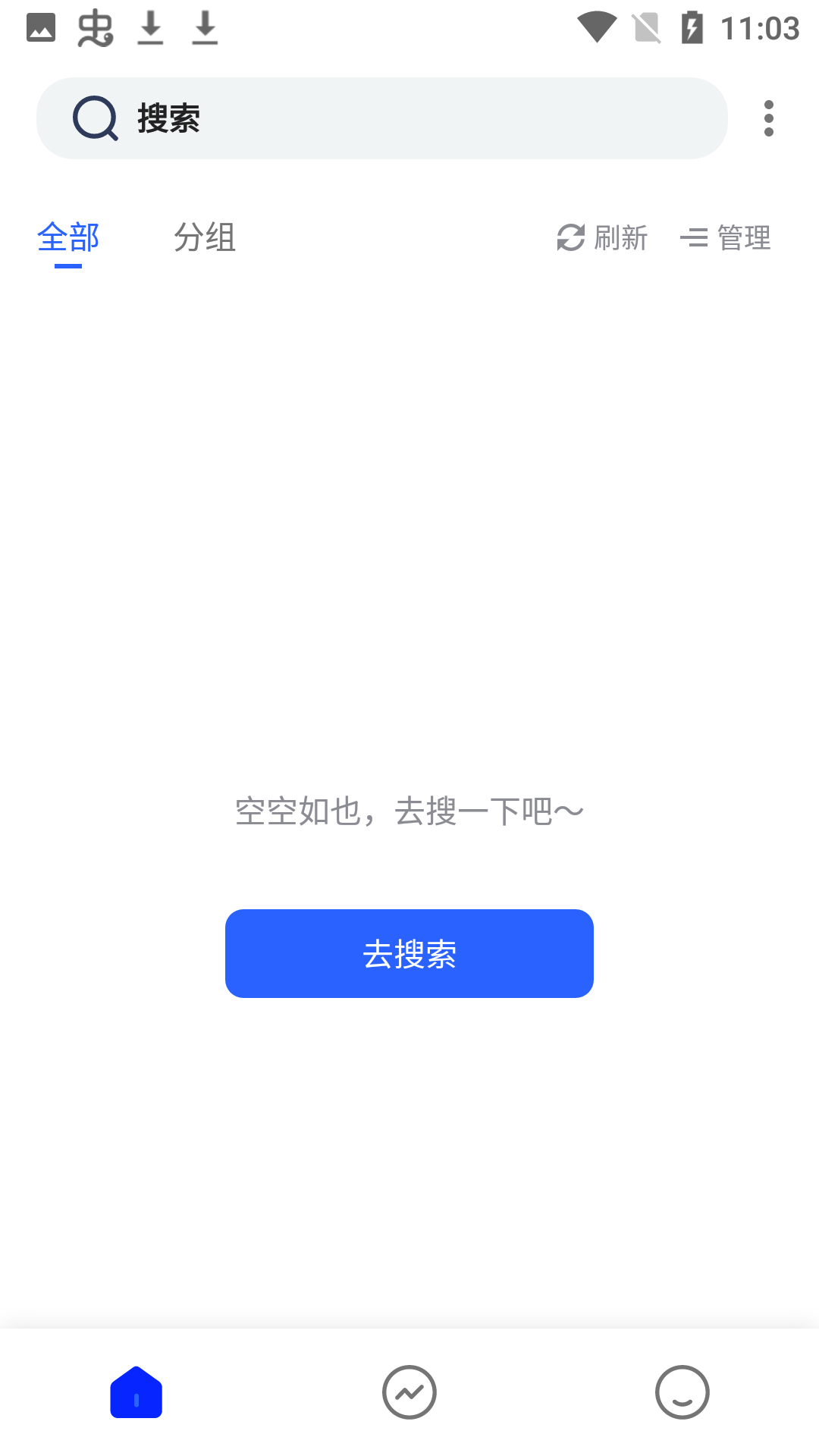Open the trend chart tab in bottom navigation
This screenshot has width=819, height=1456.
point(409,1392)
